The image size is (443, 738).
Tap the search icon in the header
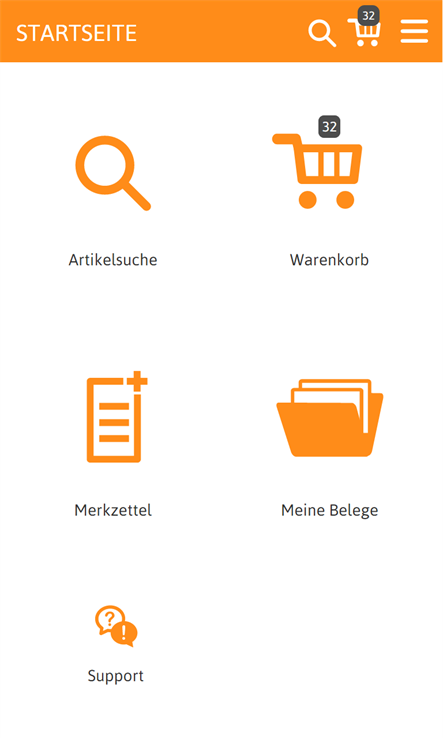pos(322,33)
